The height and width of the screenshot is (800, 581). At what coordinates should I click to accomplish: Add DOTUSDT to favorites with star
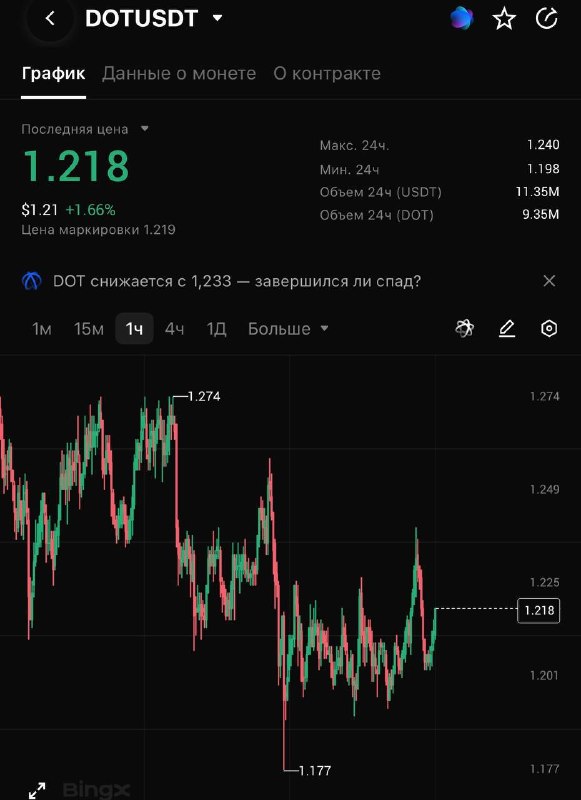[x=504, y=19]
